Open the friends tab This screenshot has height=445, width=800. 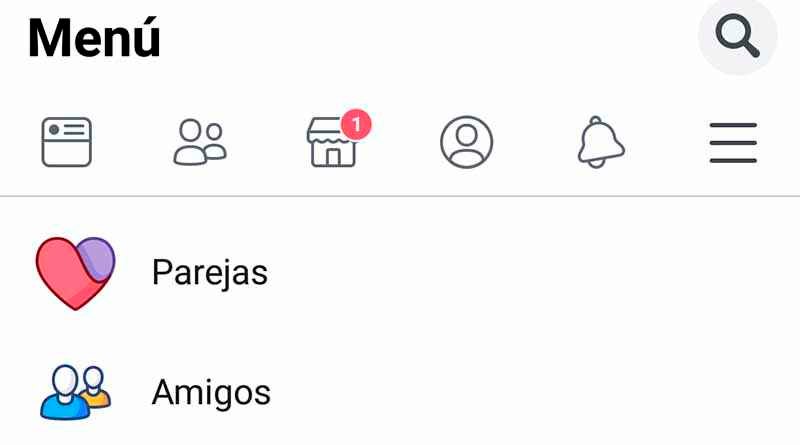(200, 142)
